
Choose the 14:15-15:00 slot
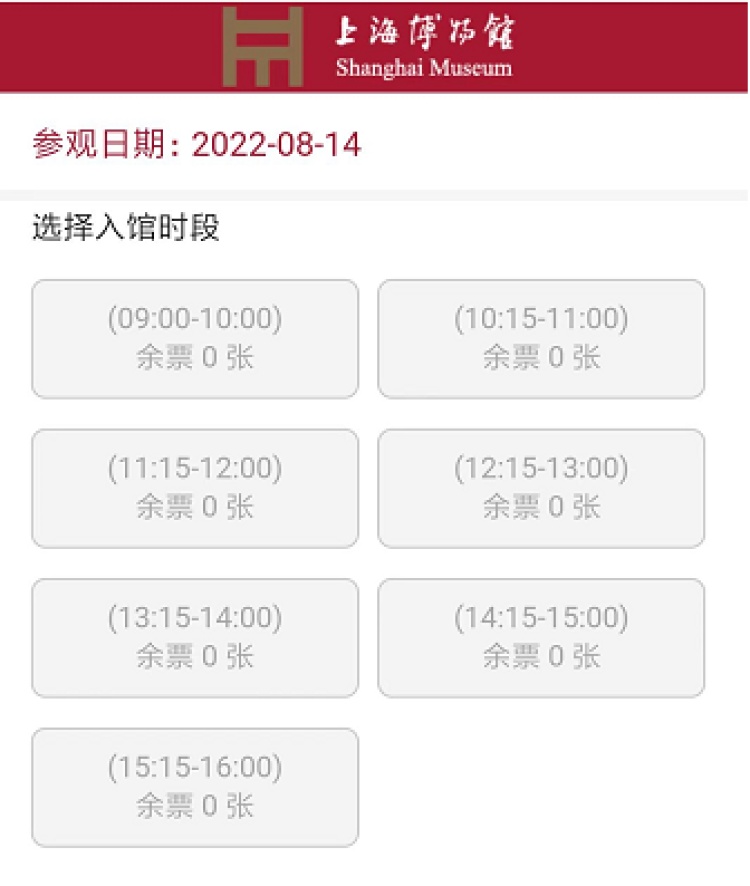tap(541, 638)
